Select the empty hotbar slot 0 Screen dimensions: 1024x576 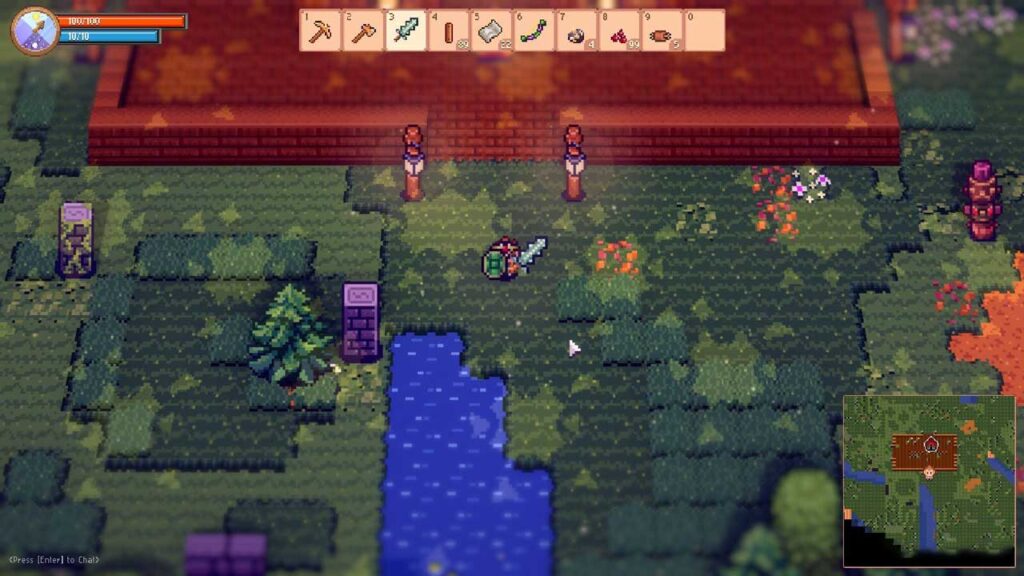pos(704,31)
